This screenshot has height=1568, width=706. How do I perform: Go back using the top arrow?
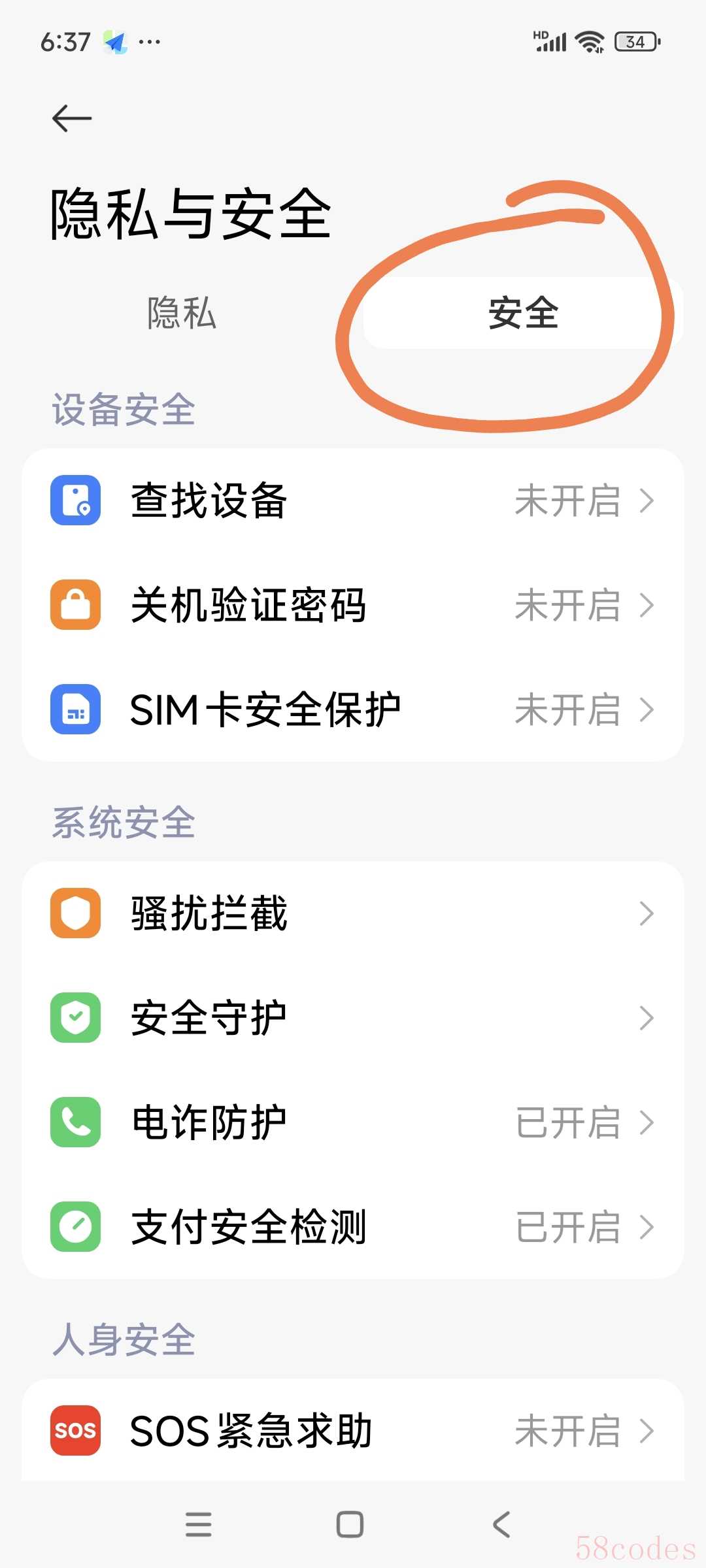click(x=72, y=118)
